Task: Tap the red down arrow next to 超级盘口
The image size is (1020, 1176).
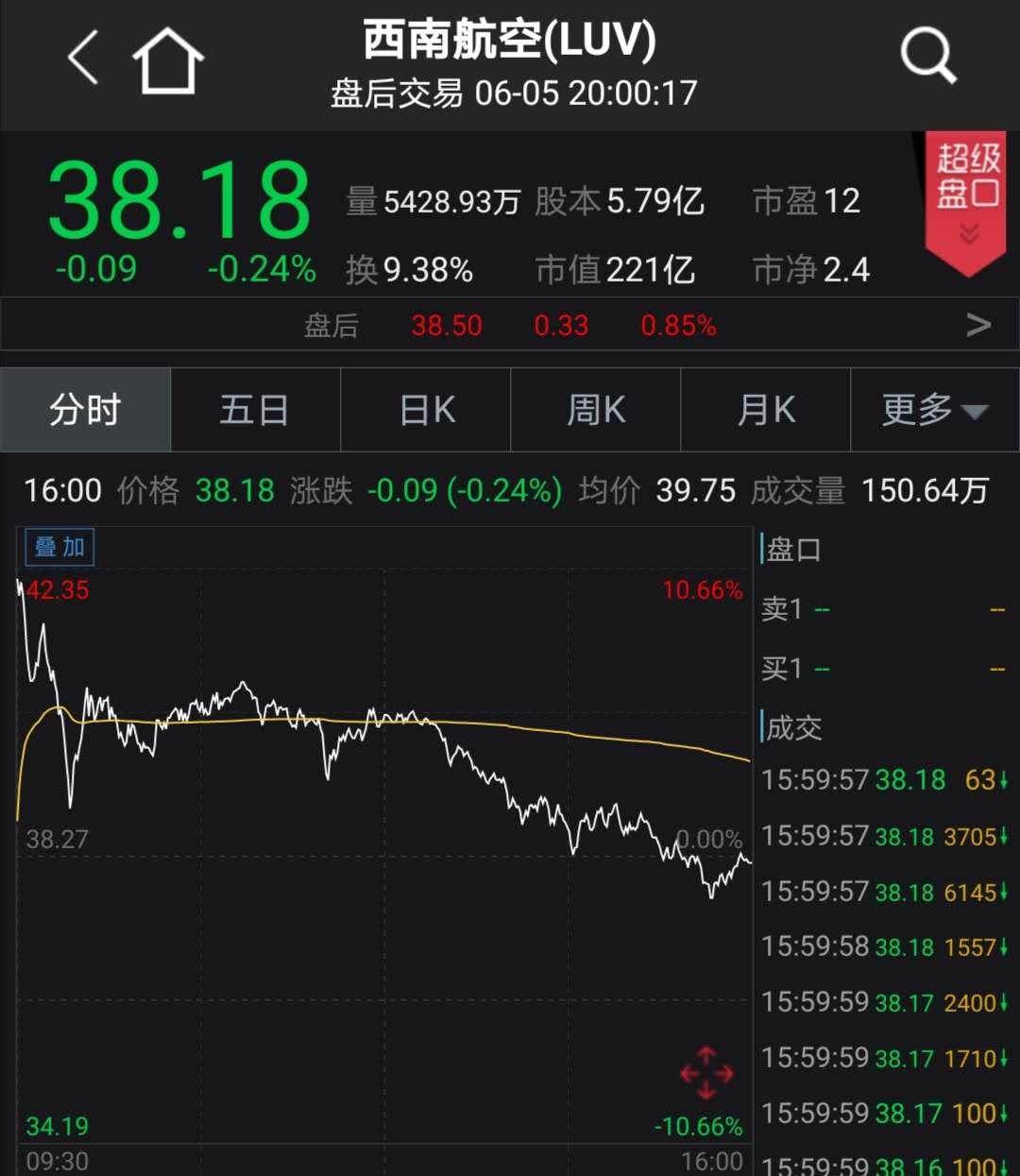Action: tap(965, 230)
